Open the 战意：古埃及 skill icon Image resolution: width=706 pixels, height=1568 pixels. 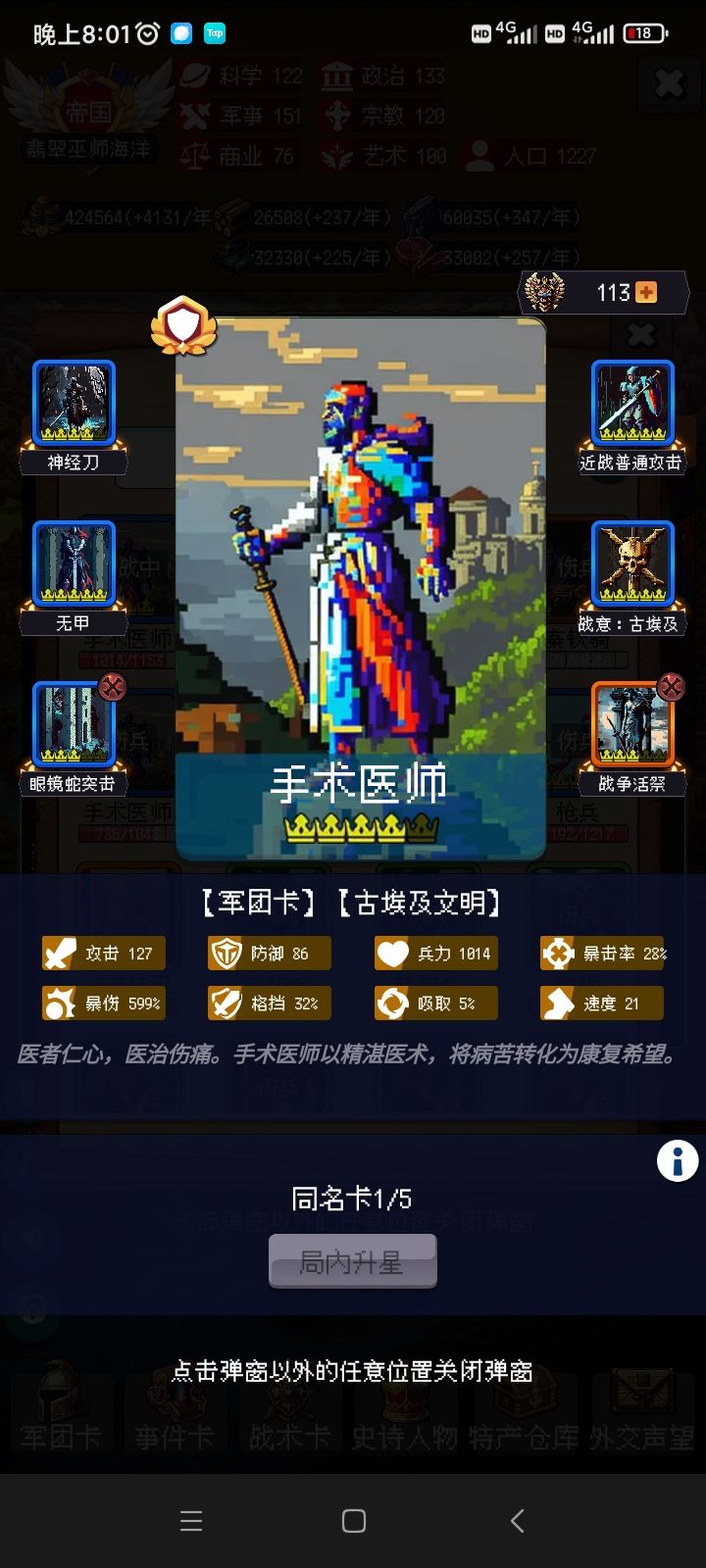631,563
